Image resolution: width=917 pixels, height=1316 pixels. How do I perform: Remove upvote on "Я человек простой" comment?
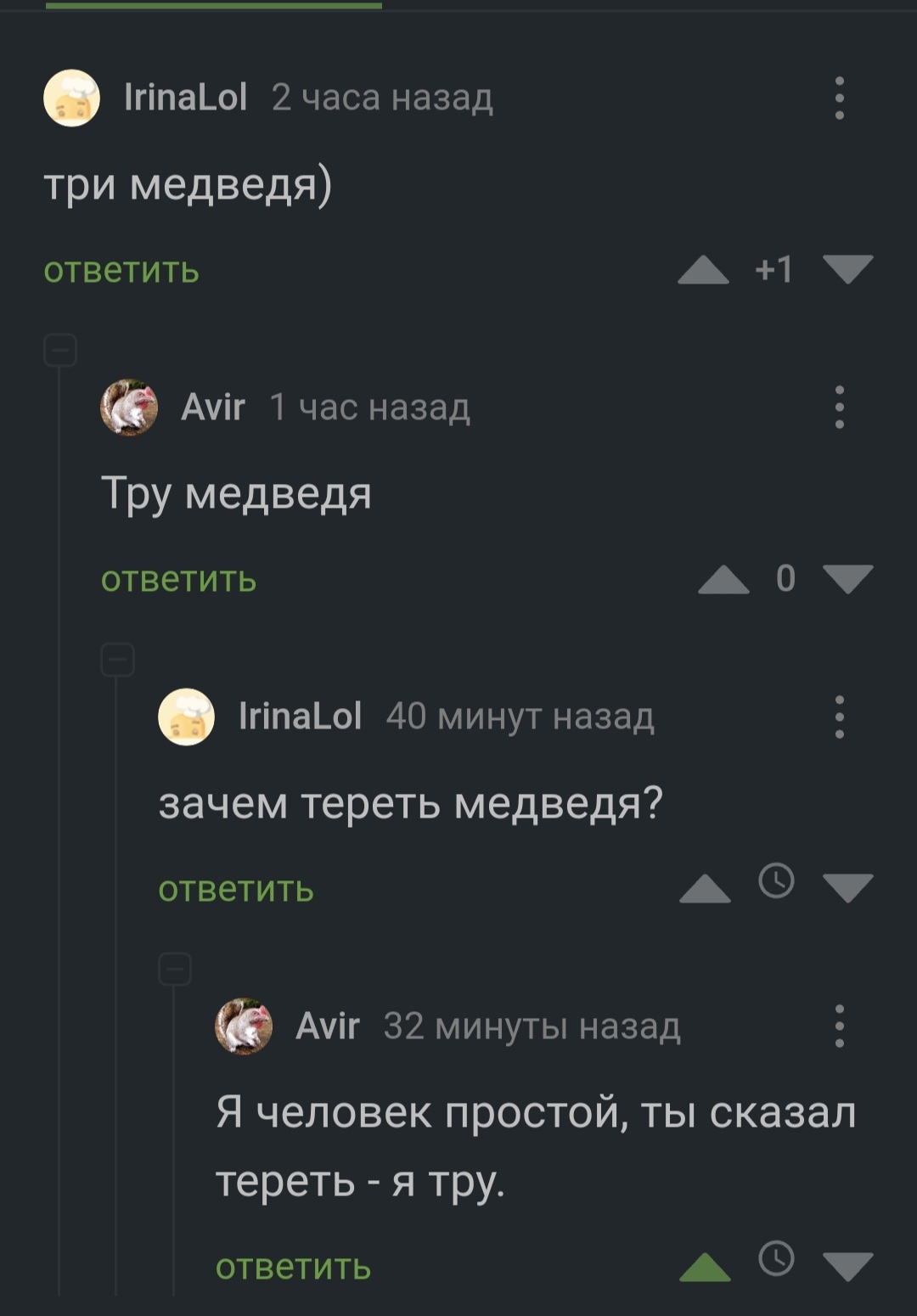[705, 1268]
